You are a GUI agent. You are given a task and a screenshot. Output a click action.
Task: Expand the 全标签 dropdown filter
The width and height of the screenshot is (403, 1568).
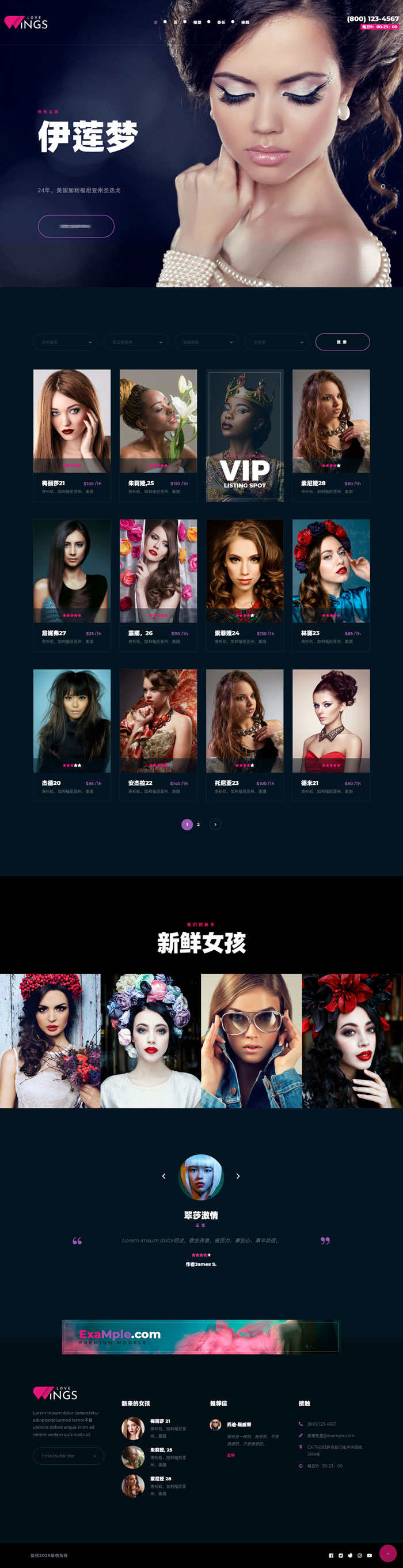(x=277, y=342)
